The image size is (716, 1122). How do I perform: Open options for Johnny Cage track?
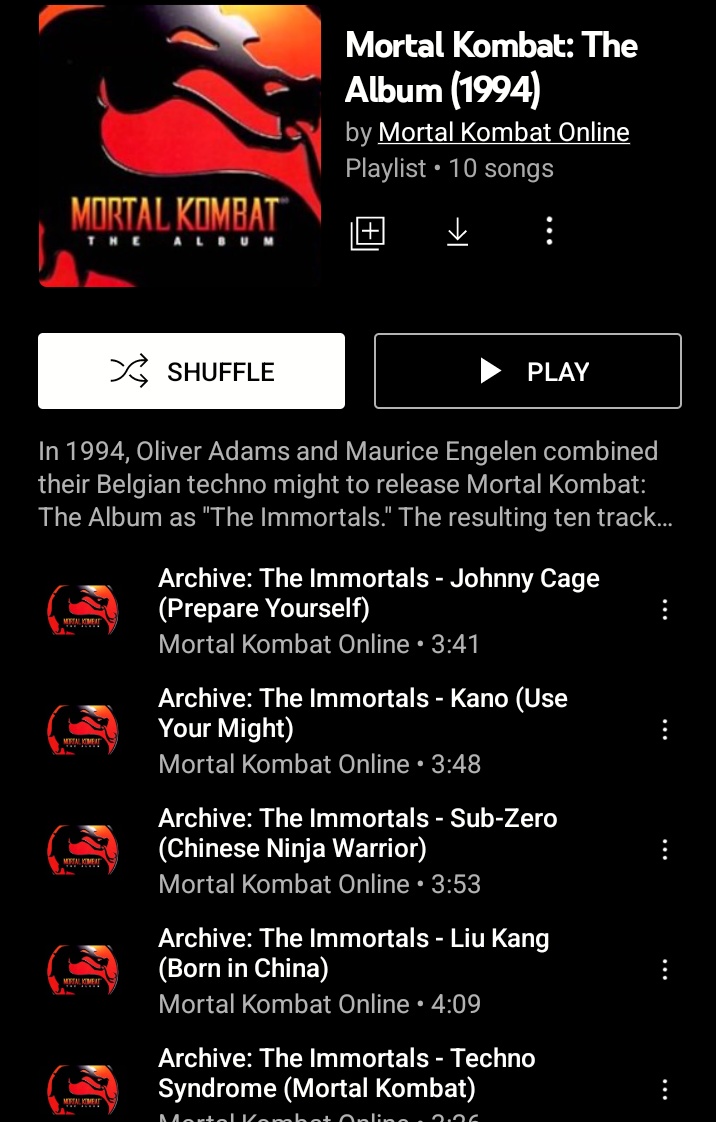tap(665, 610)
